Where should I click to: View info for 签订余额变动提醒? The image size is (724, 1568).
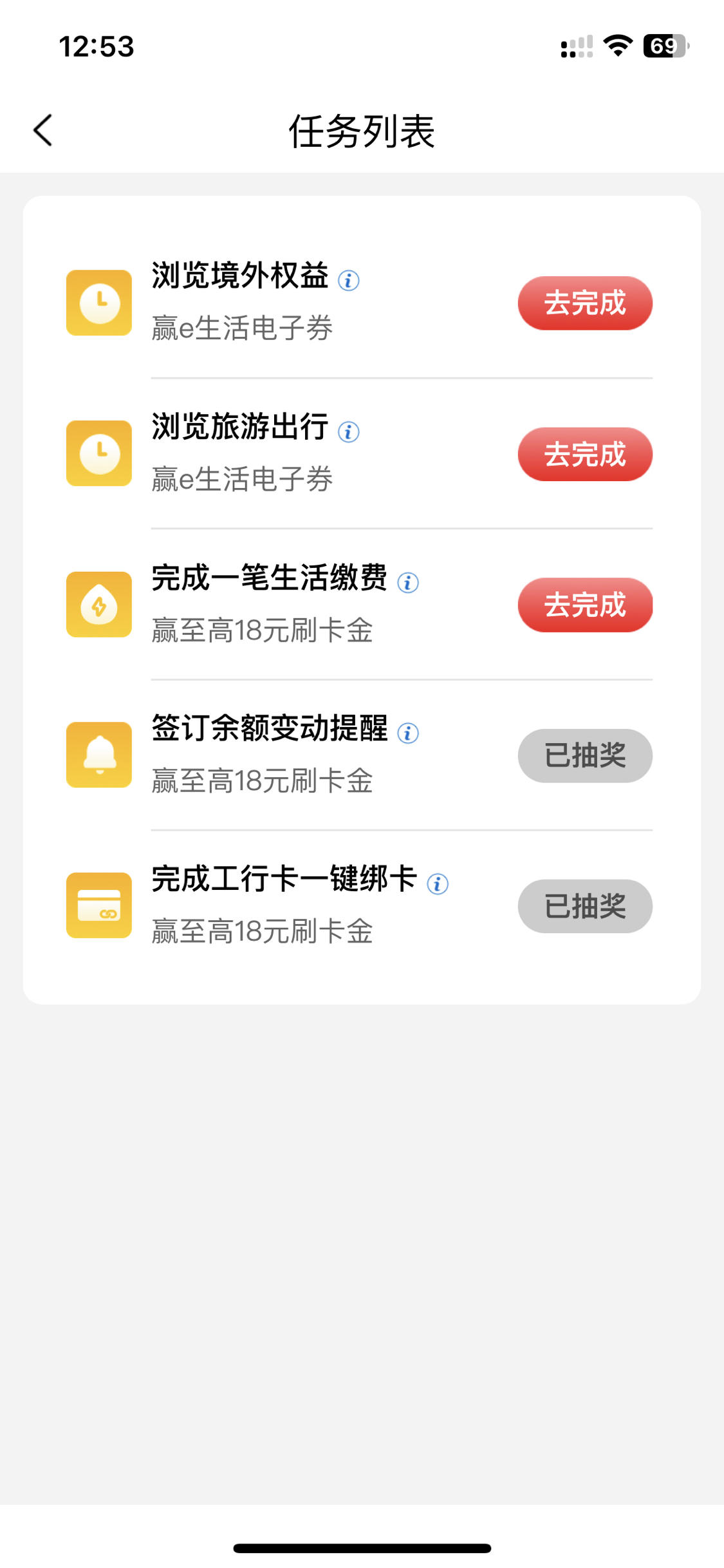click(x=408, y=733)
